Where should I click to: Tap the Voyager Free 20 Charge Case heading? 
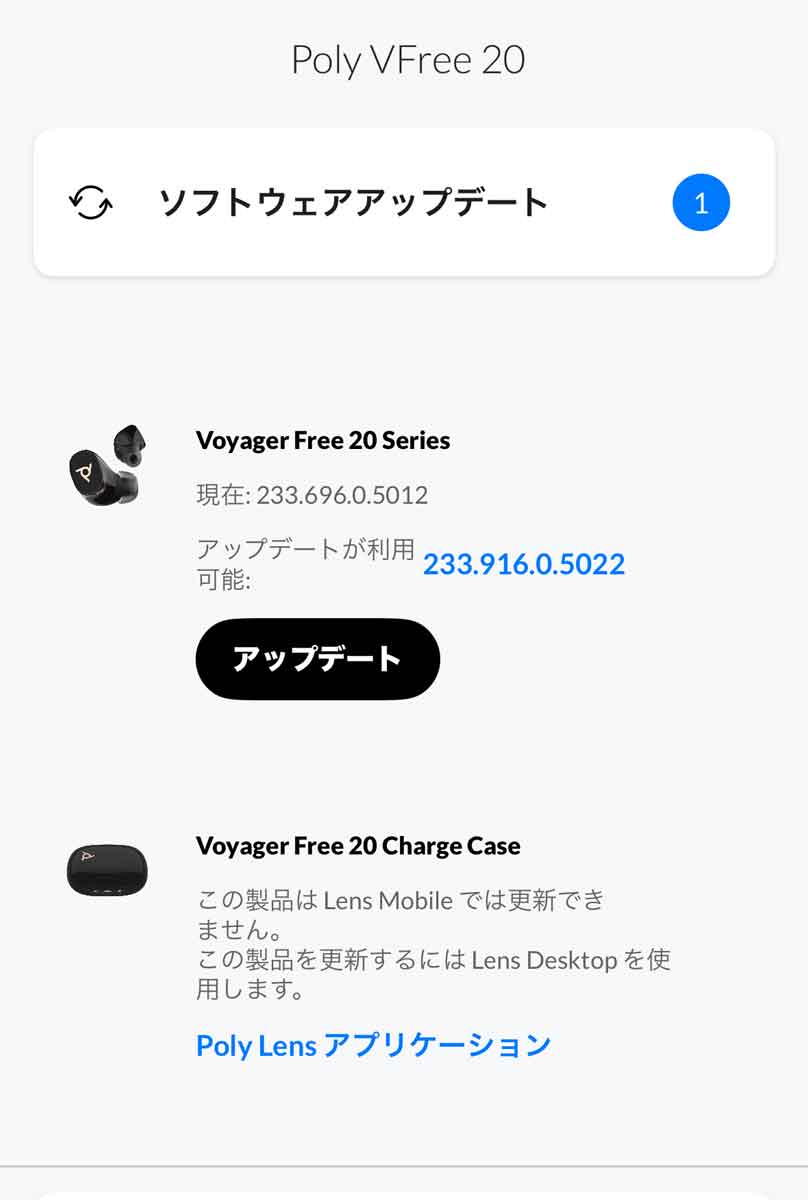(357, 846)
